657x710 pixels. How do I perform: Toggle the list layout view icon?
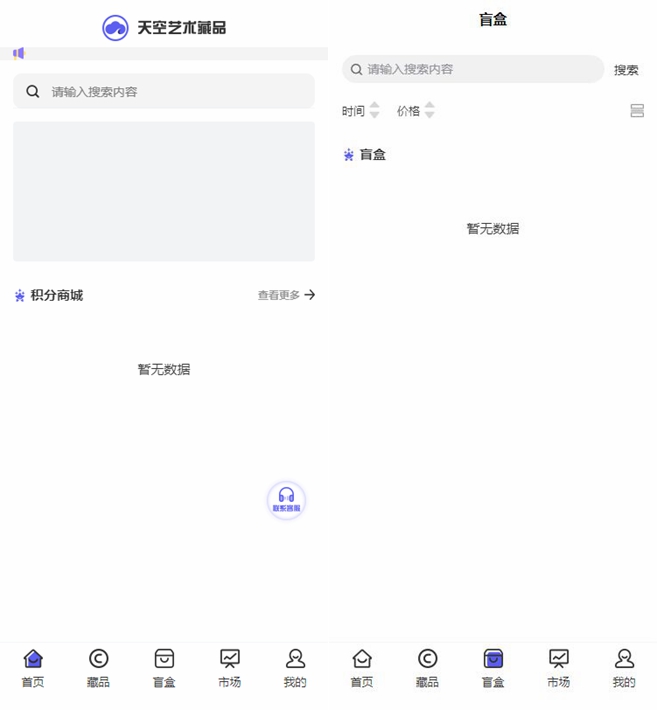coord(637,111)
